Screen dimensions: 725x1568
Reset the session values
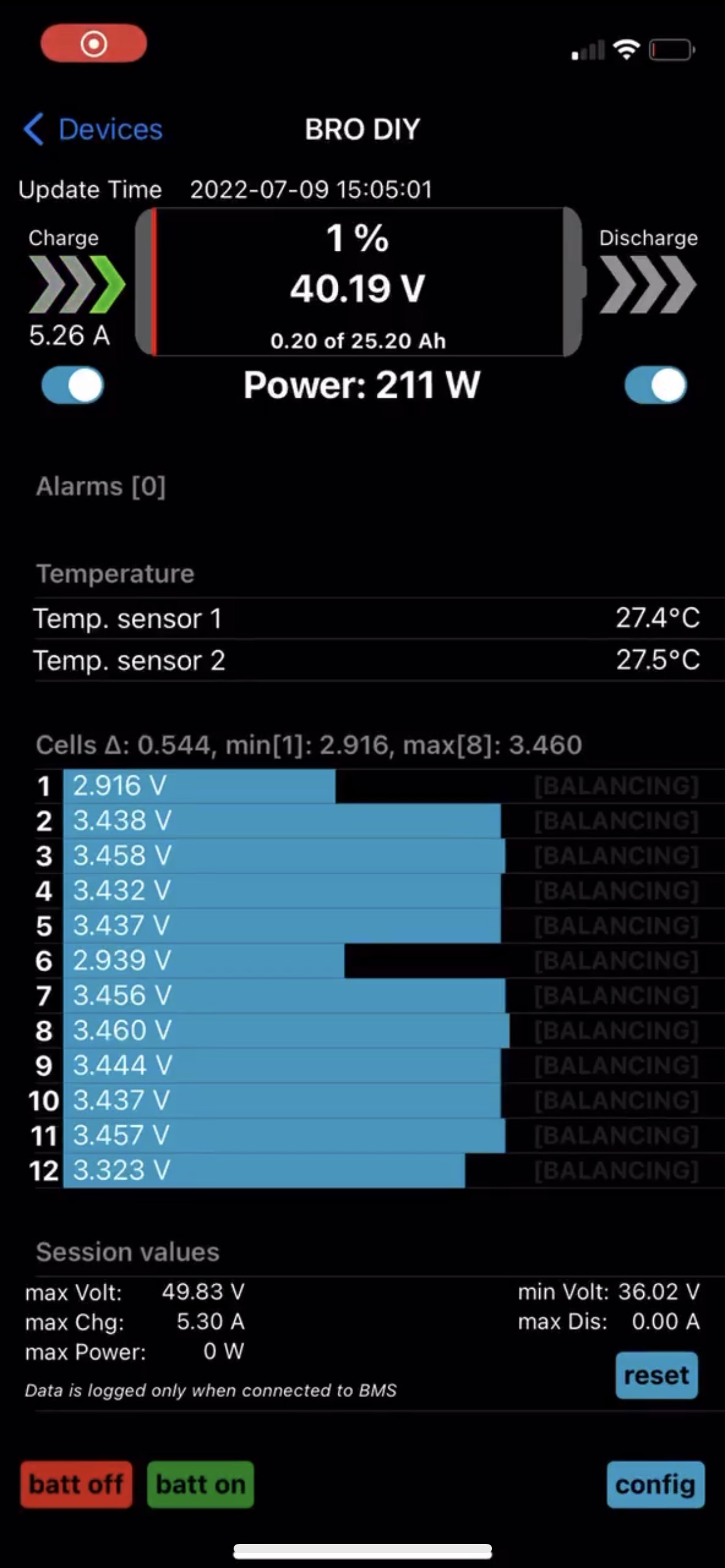(656, 1375)
